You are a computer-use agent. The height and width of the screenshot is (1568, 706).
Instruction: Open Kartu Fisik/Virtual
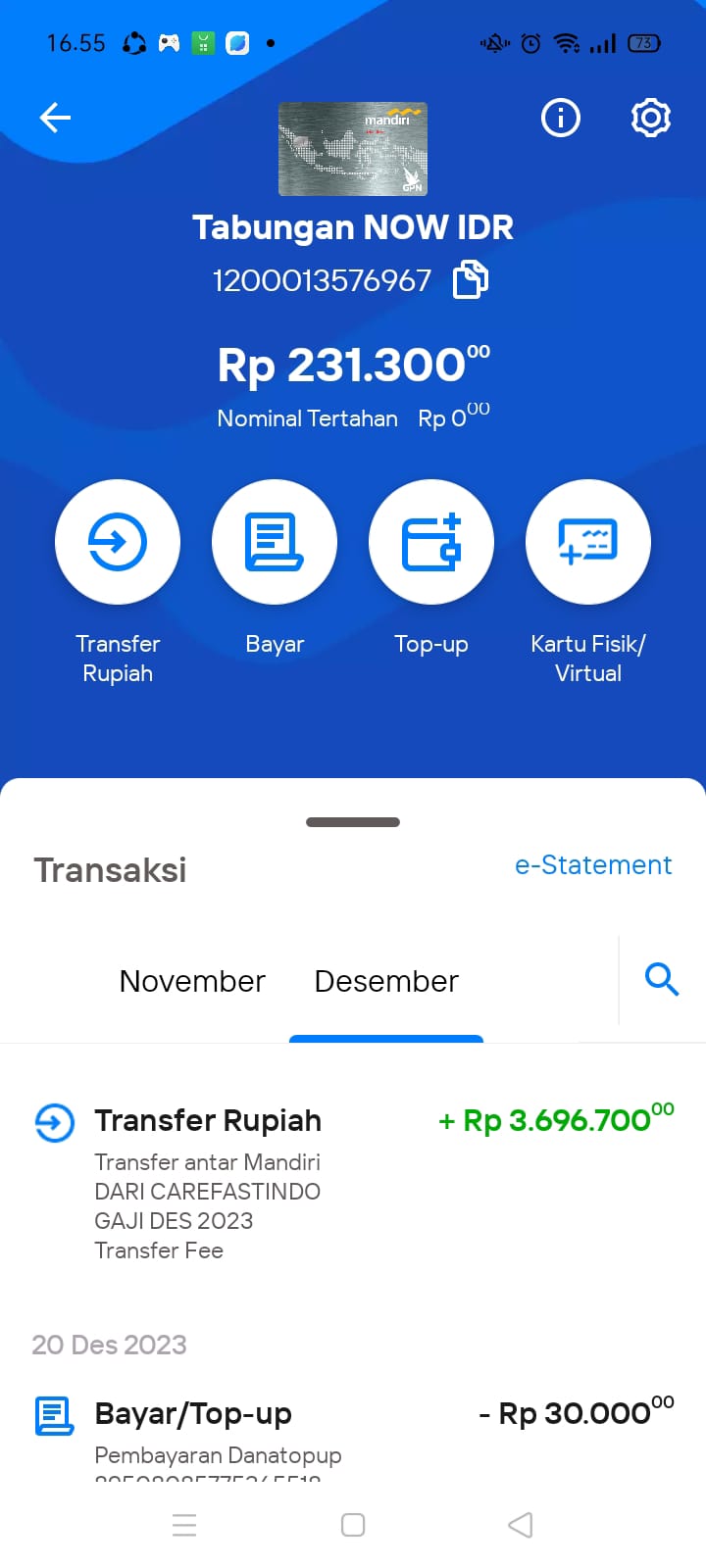tap(588, 542)
